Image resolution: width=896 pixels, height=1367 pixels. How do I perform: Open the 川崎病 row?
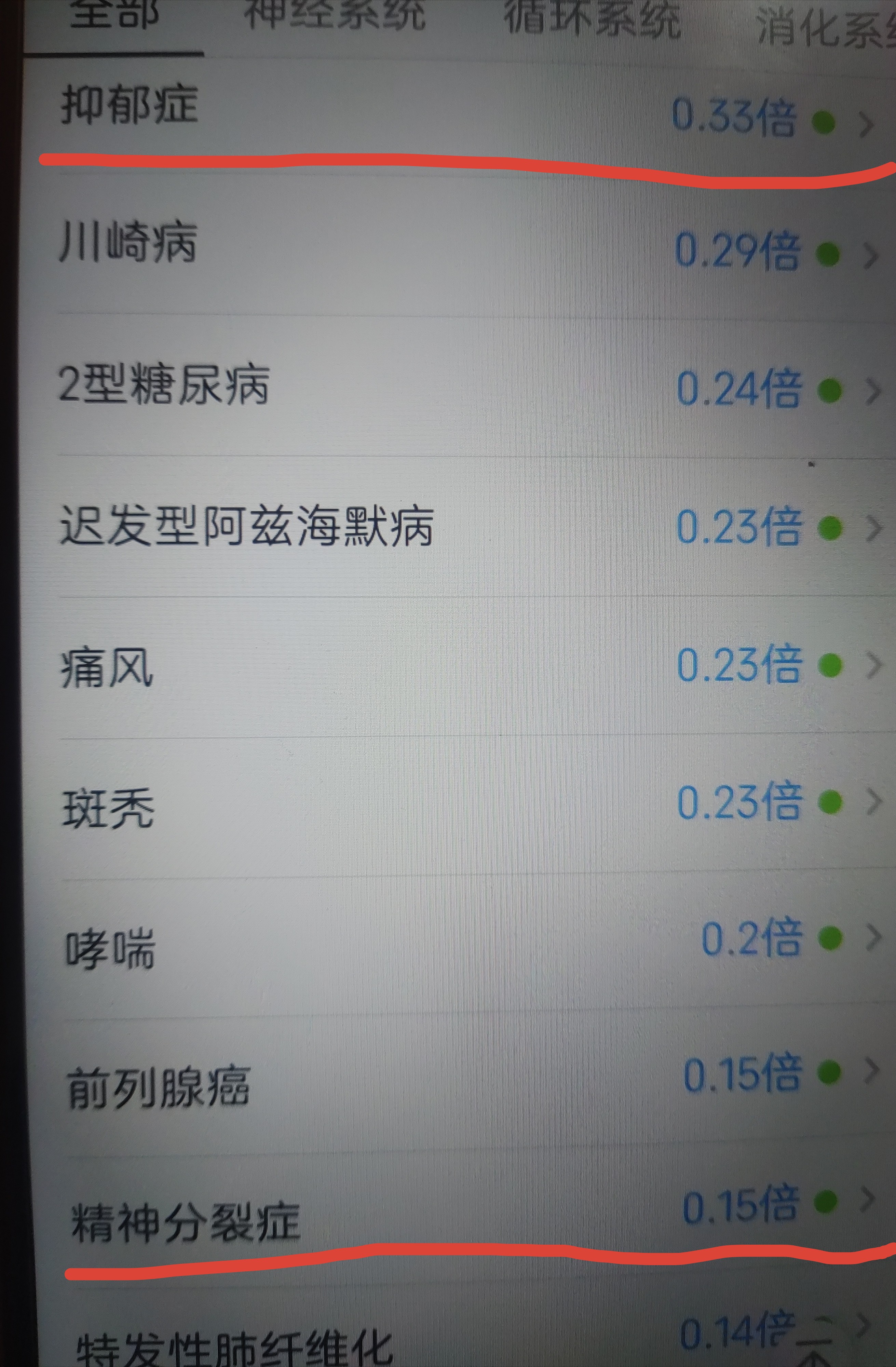click(460, 247)
